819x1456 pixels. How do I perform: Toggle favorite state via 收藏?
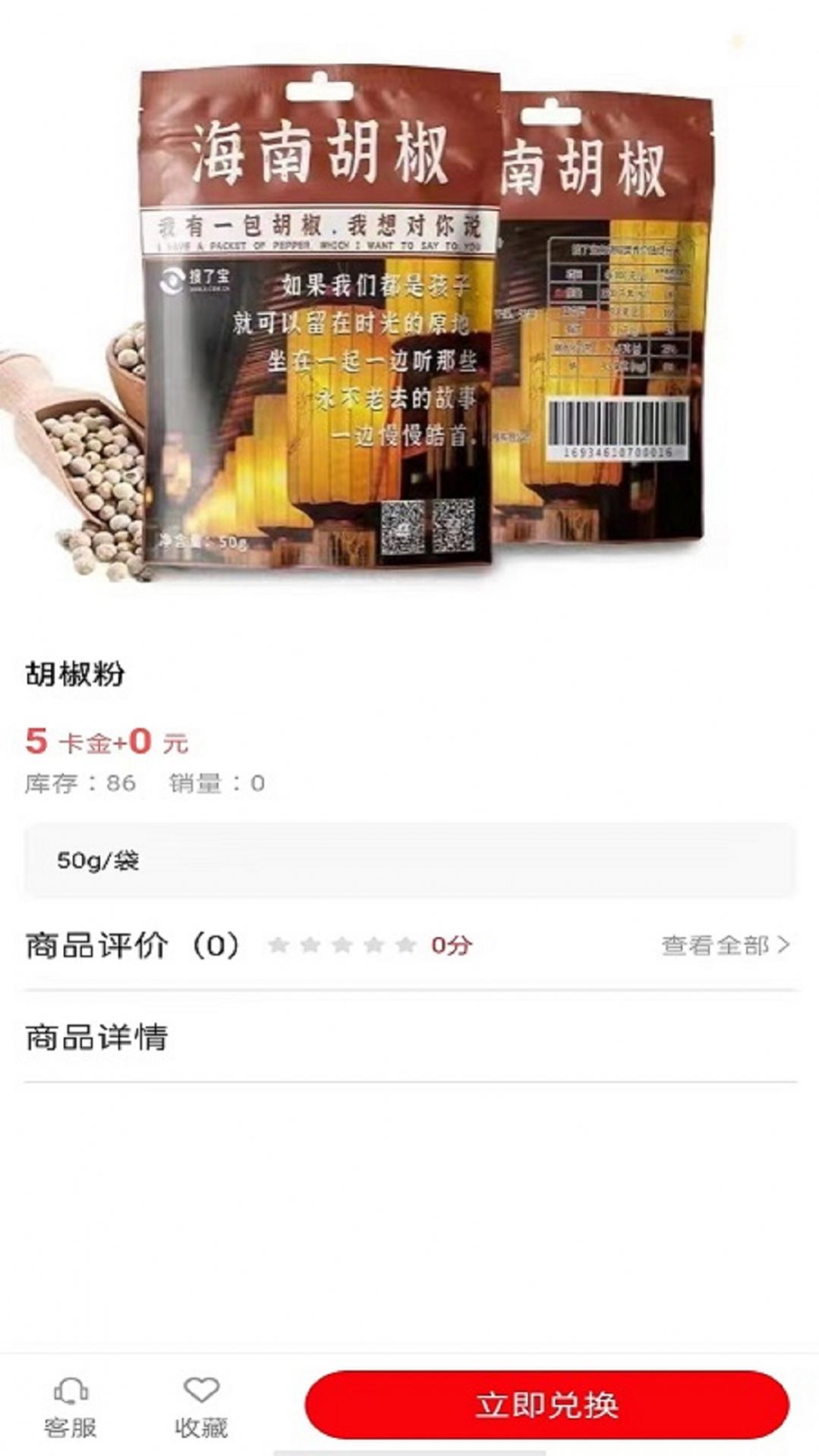[200, 1407]
